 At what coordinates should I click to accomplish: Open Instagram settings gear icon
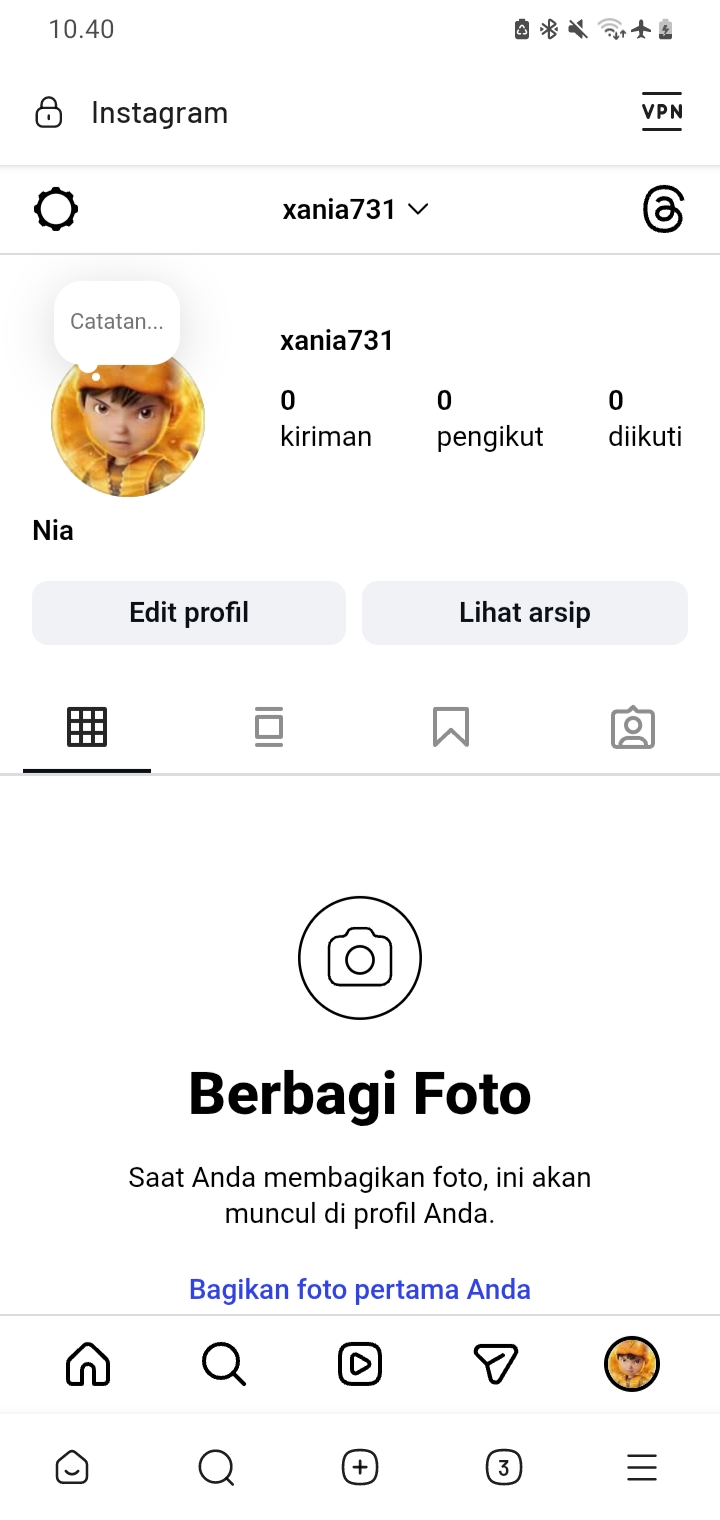click(56, 210)
